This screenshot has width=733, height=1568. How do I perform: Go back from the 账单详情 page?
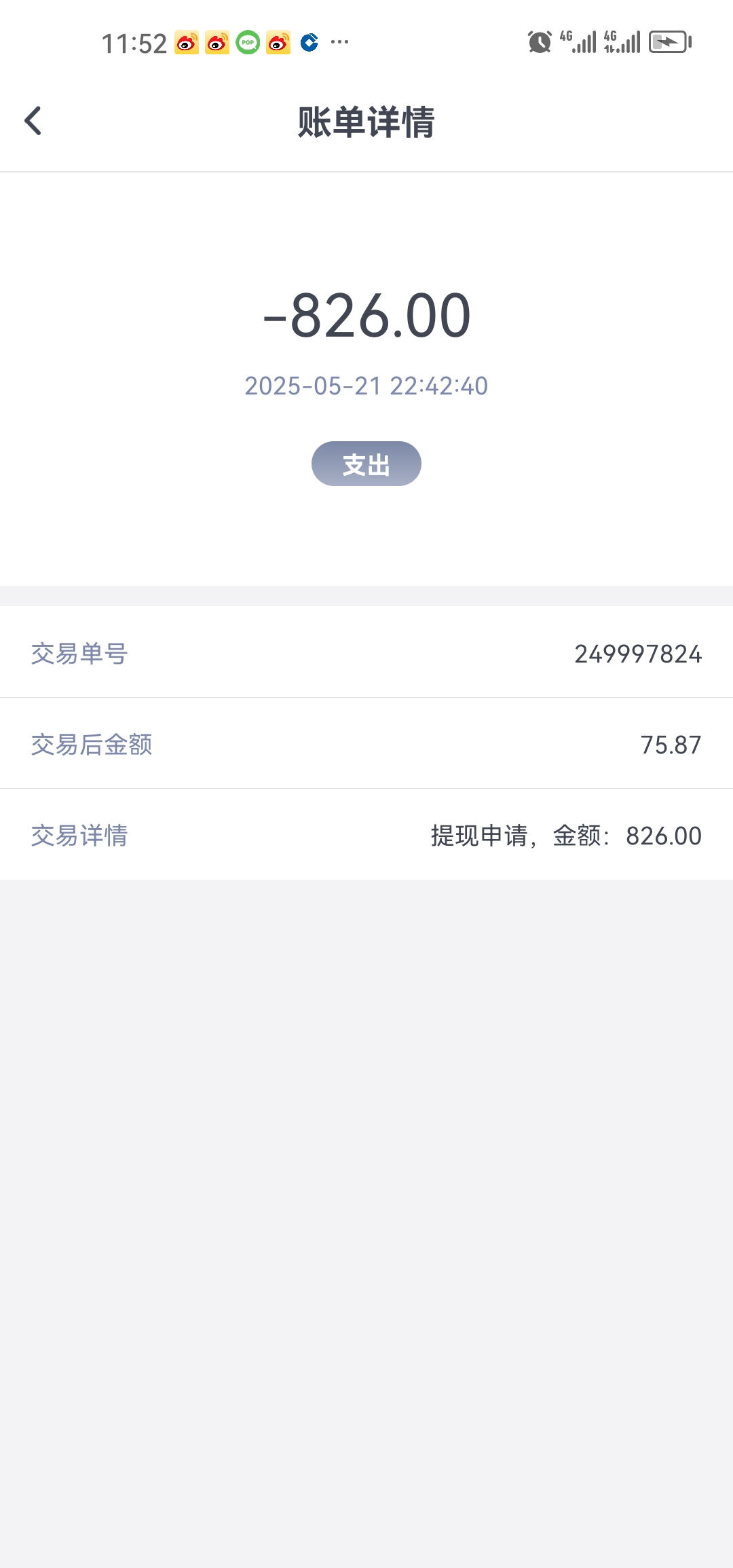[33, 122]
